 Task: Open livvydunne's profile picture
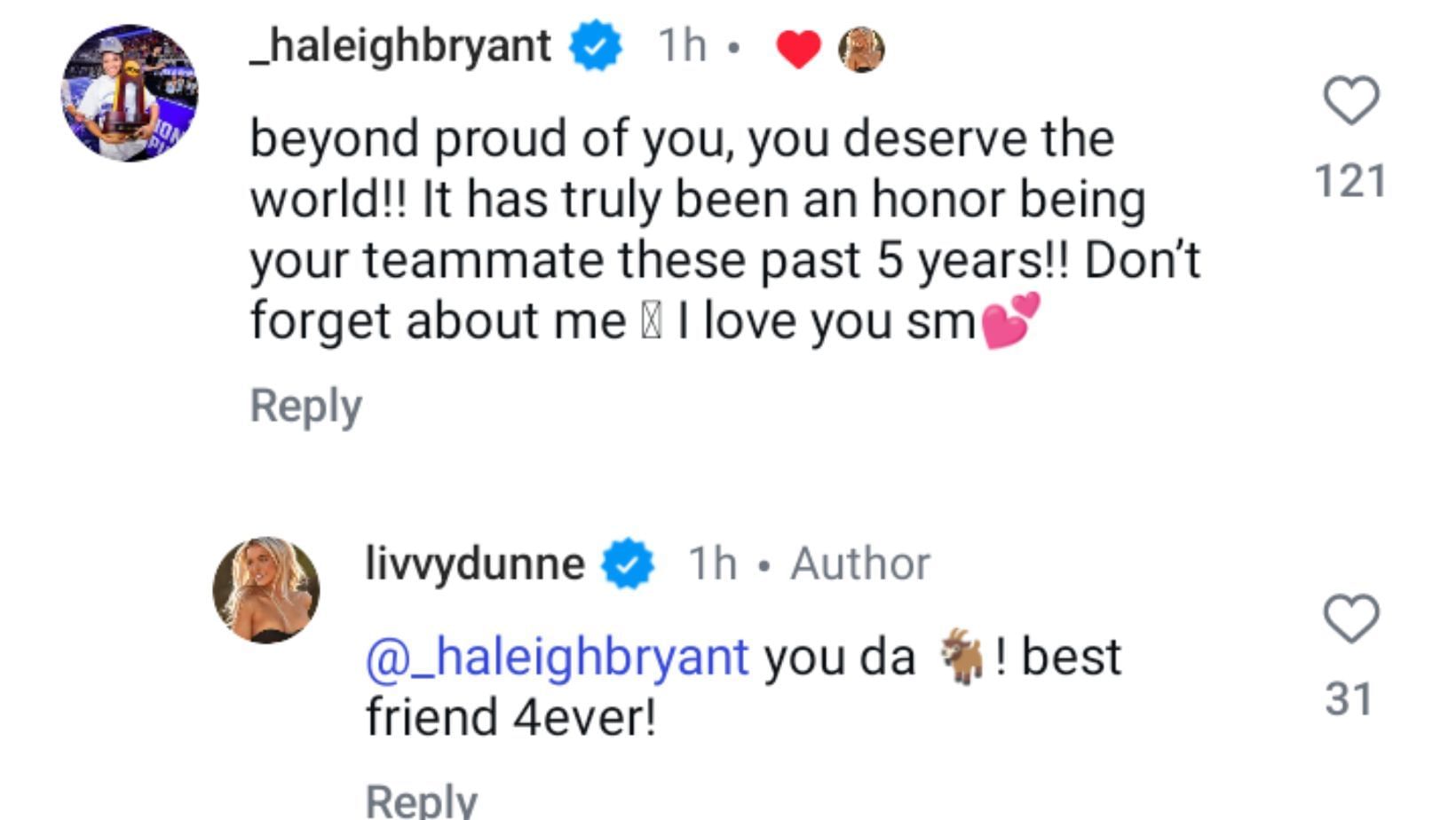[x=266, y=589]
